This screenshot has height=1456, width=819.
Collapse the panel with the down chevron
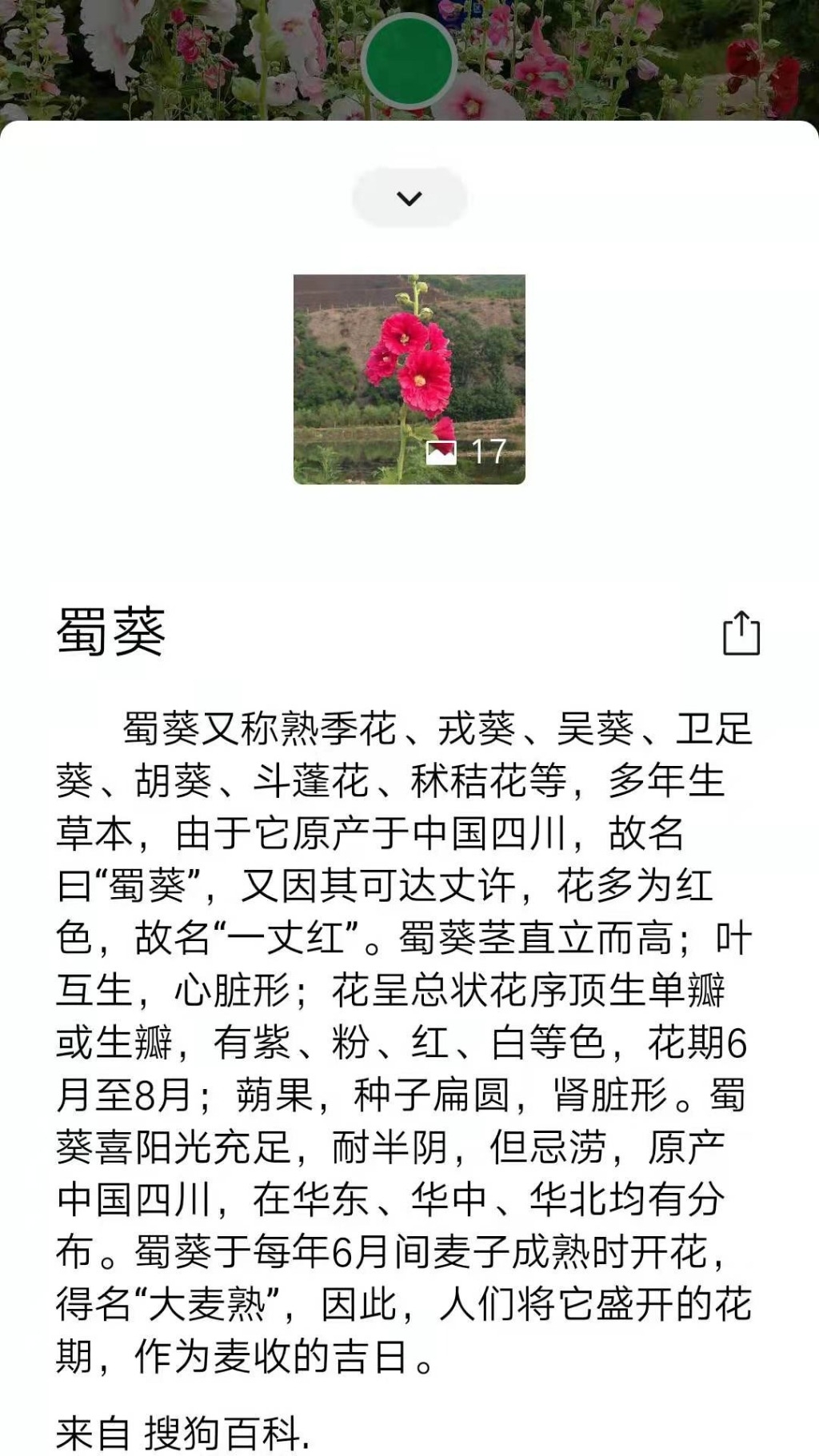pos(409,197)
